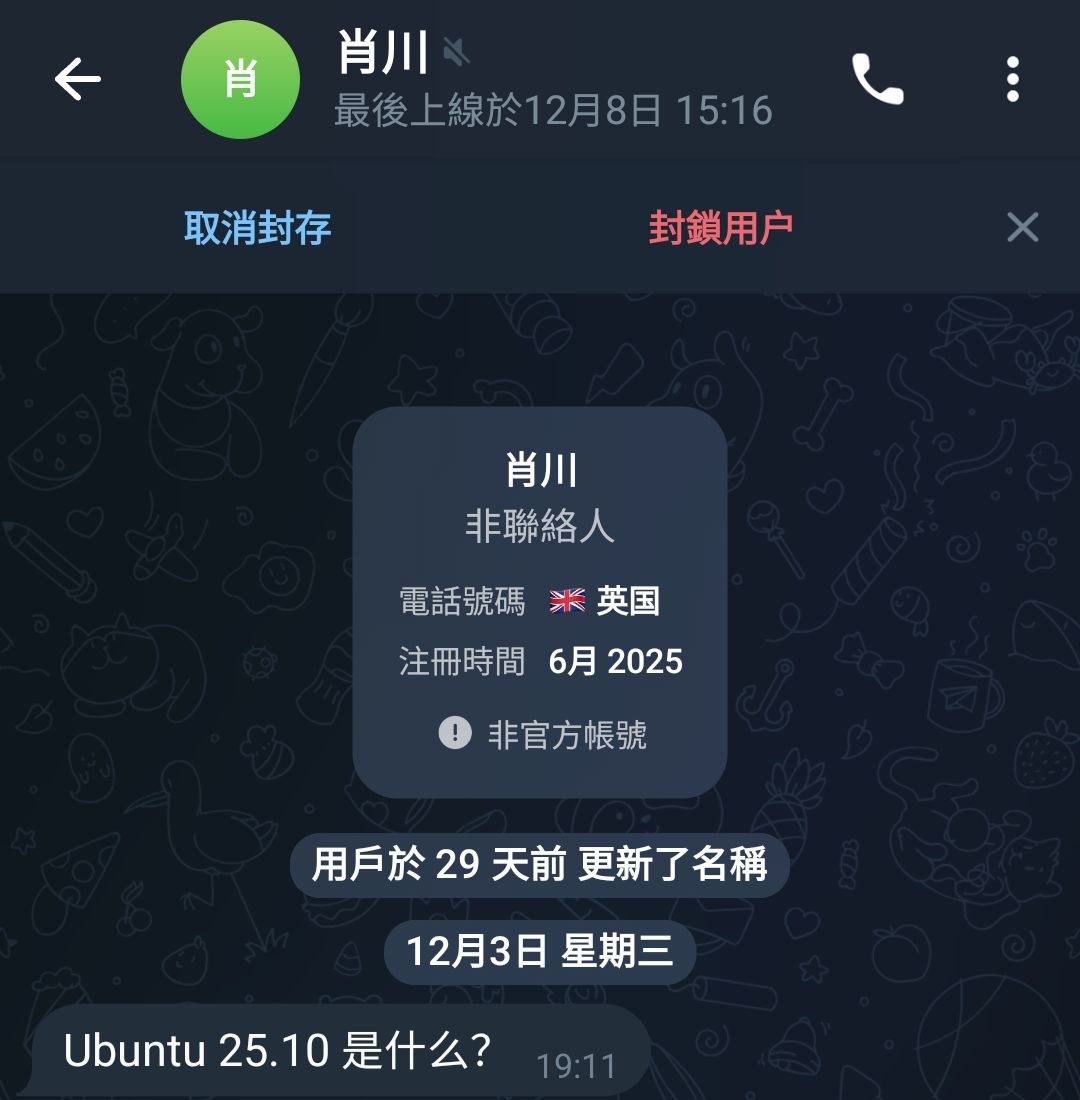This screenshot has width=1080, height=1100.
Task: Open the three-dot overflow menu
Action: pyautogui.click(x=1012, y=79)
